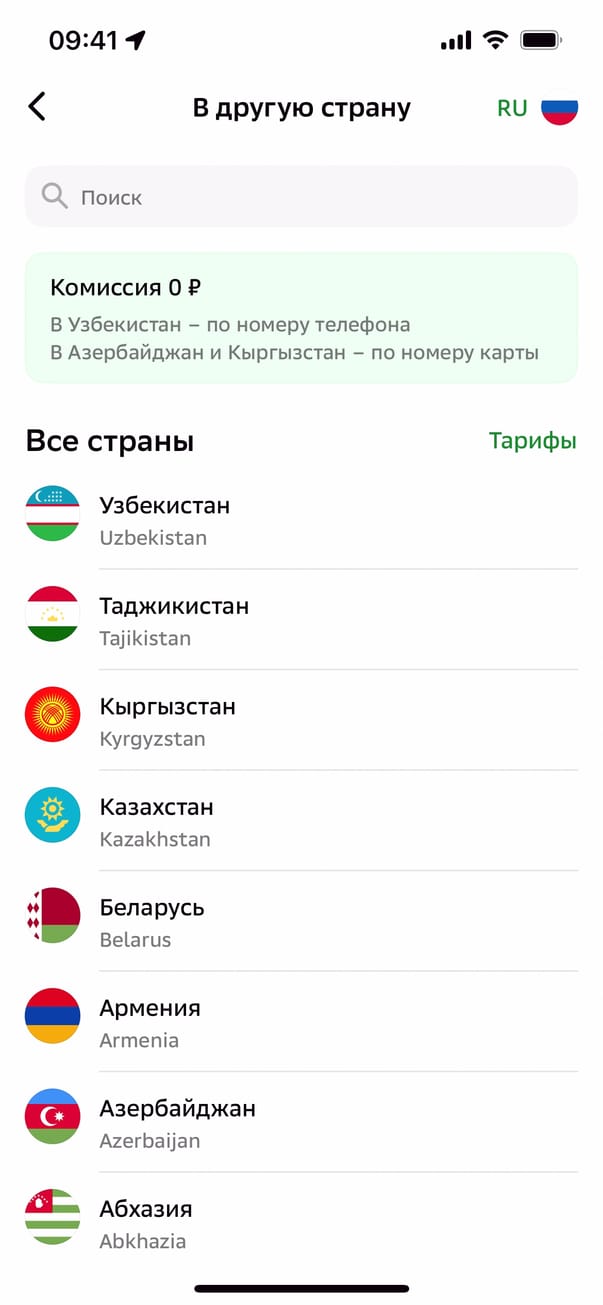
Task: Open the Армения row
Action: tap(301, 1022)
